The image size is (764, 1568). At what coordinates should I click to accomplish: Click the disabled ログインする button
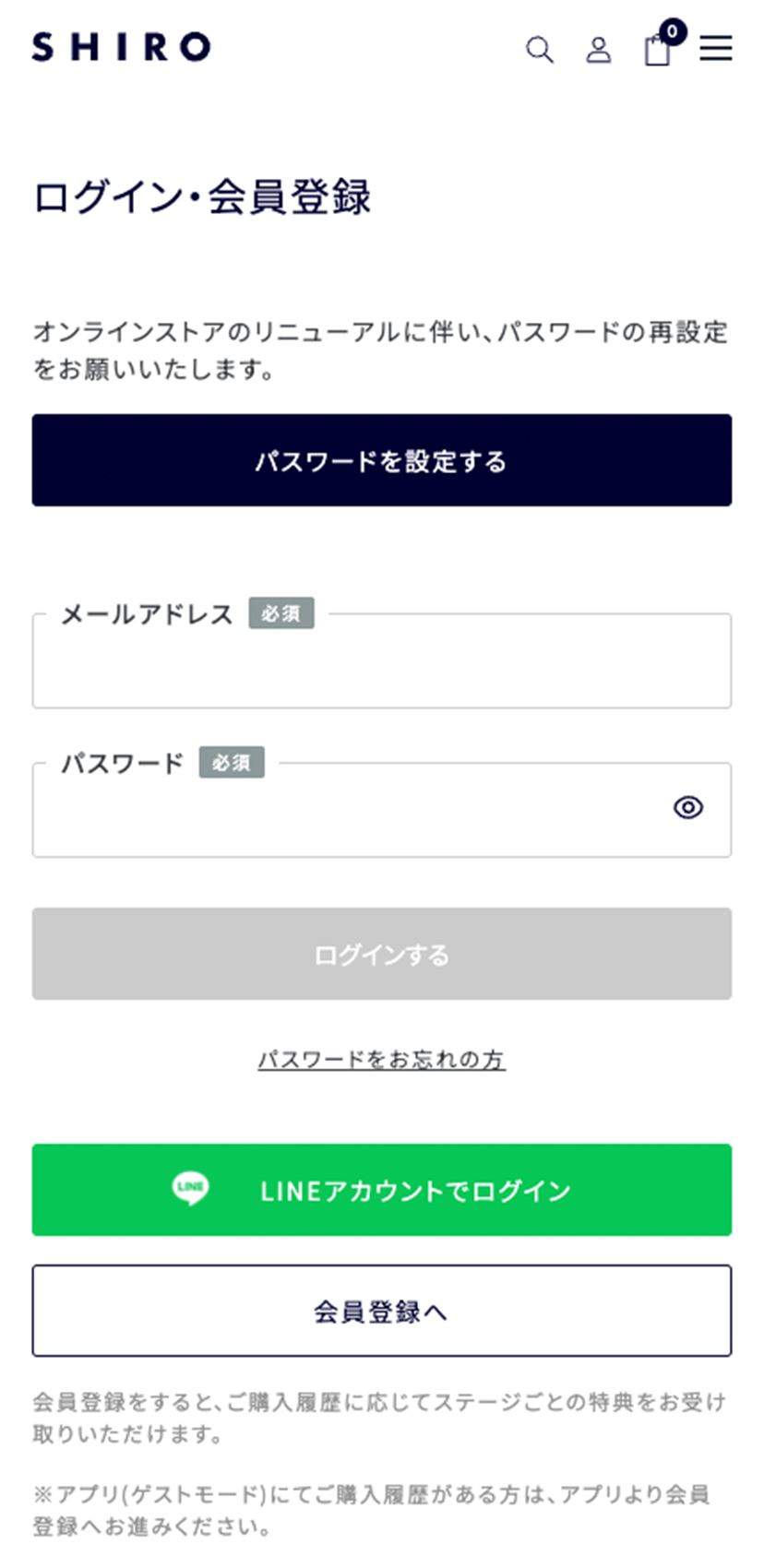382,954
